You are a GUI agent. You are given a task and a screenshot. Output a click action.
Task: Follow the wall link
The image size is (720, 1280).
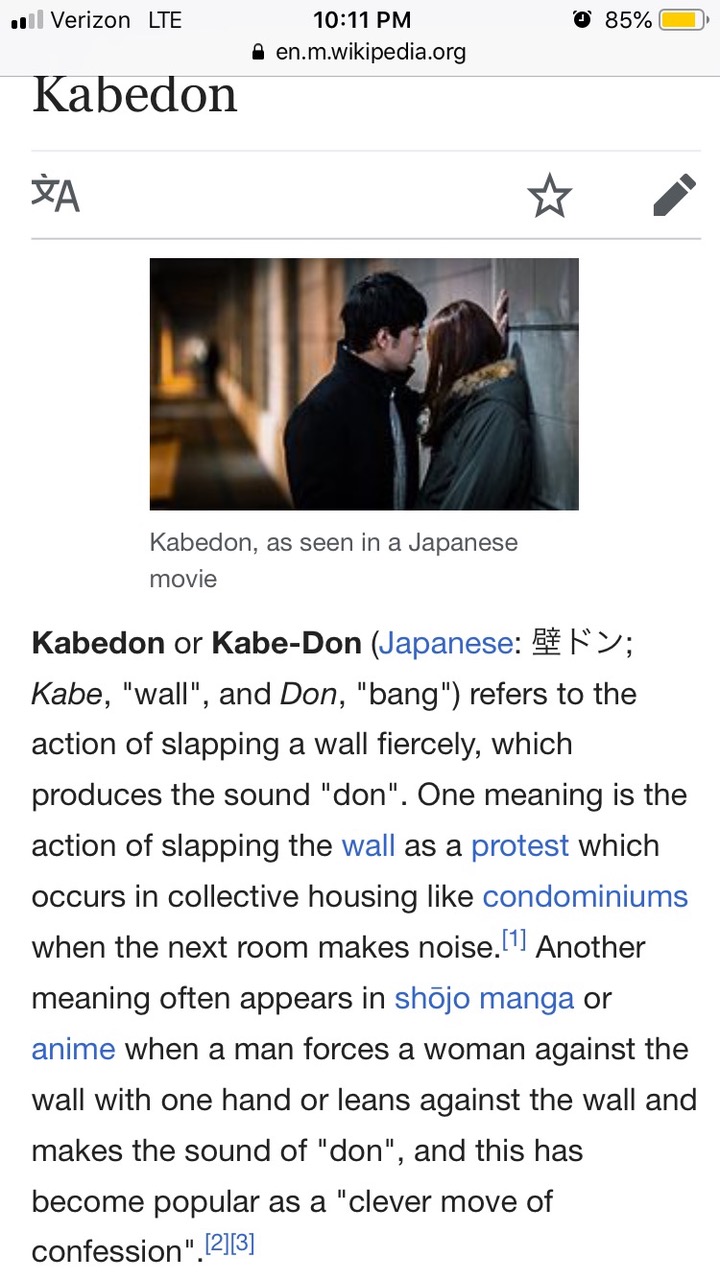click(368, 846)
